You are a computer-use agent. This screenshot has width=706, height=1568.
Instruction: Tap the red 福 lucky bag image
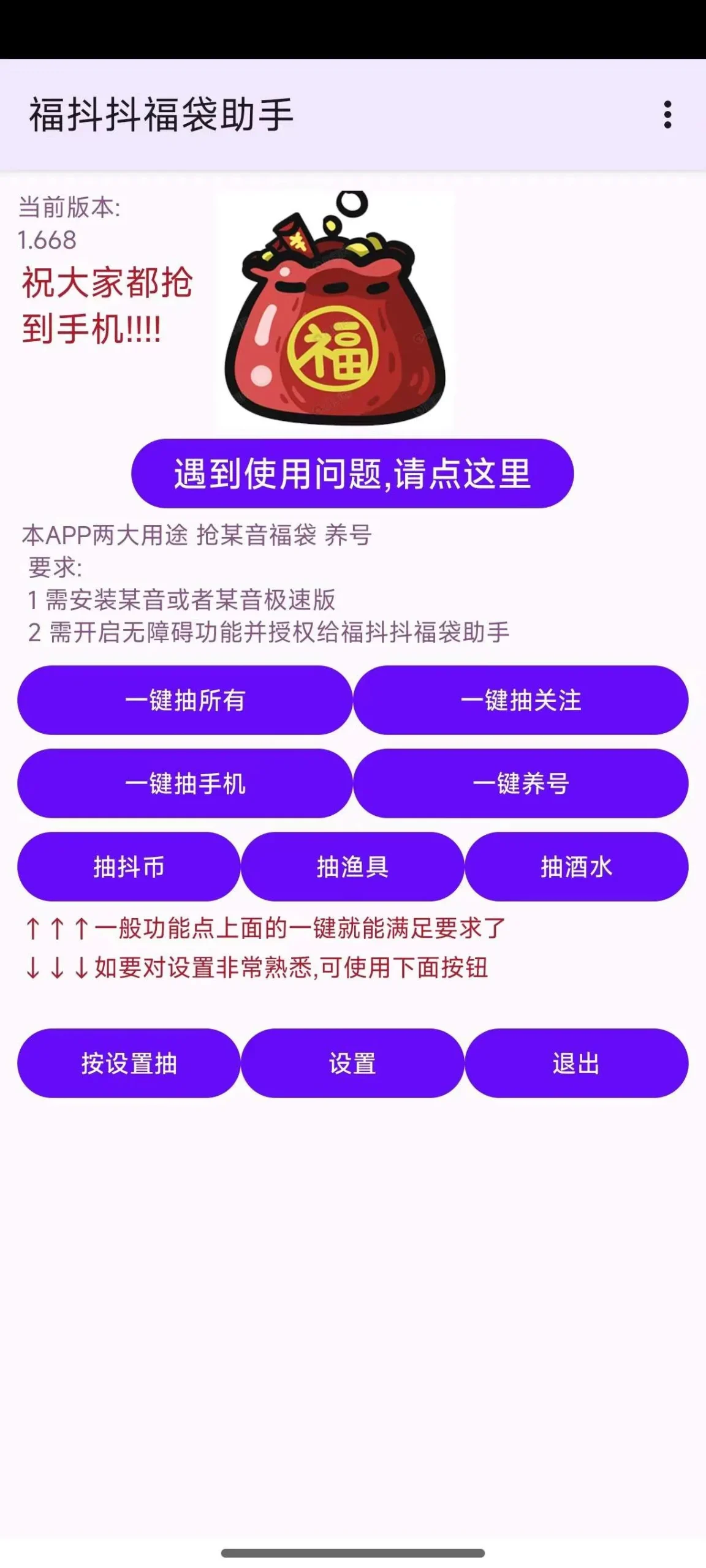(337, 306)
